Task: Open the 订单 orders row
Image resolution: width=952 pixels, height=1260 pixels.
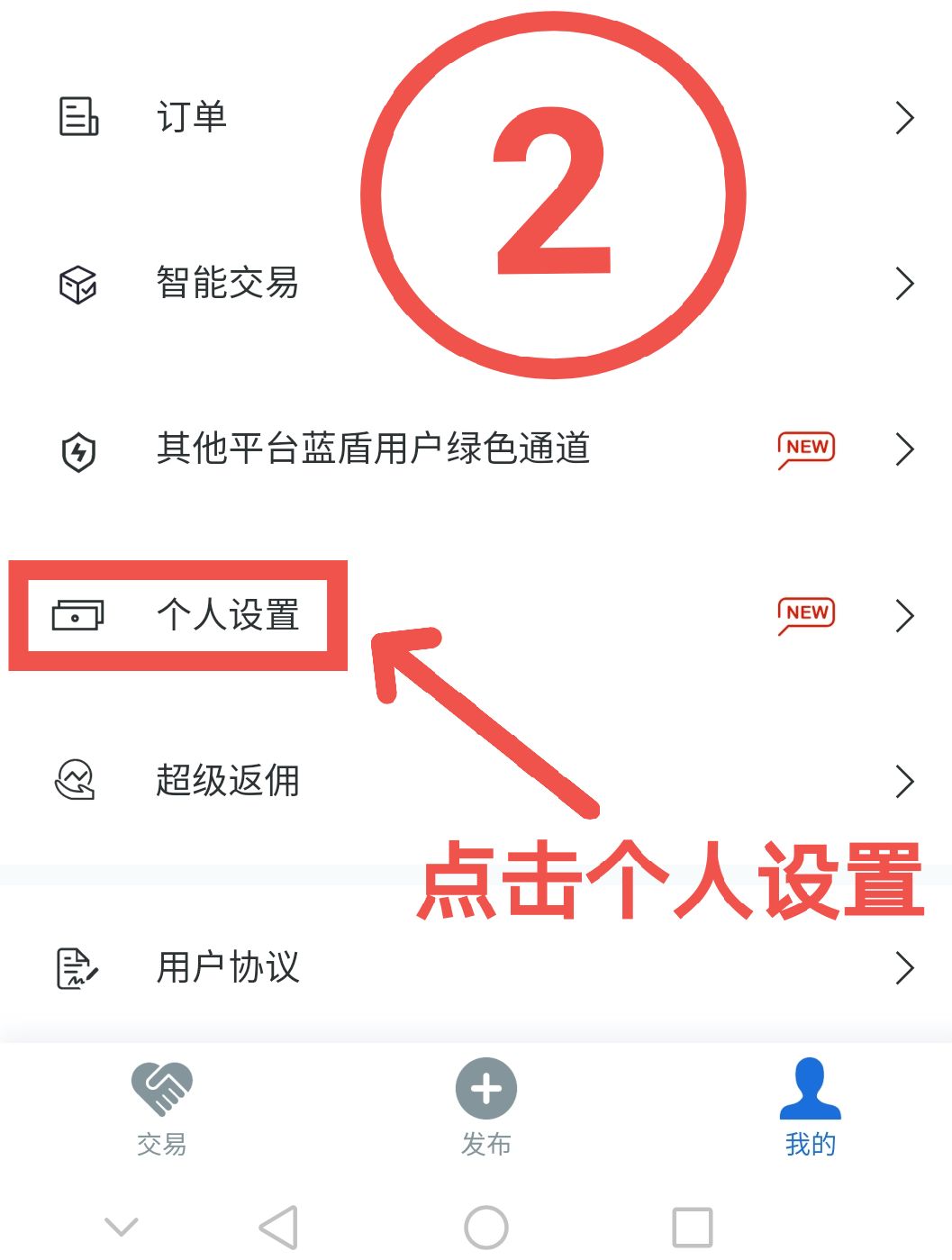Action: coord(191,117)
